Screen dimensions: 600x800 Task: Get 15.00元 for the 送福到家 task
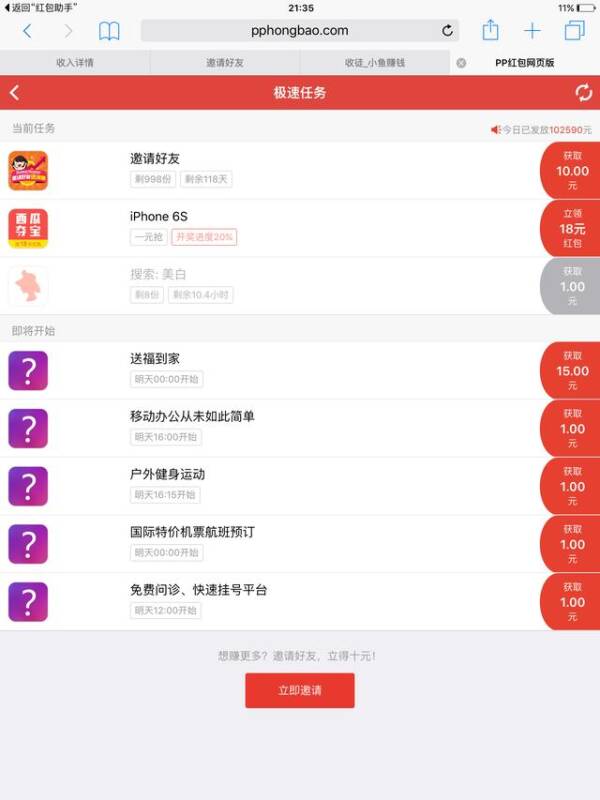tap(571, 371)
